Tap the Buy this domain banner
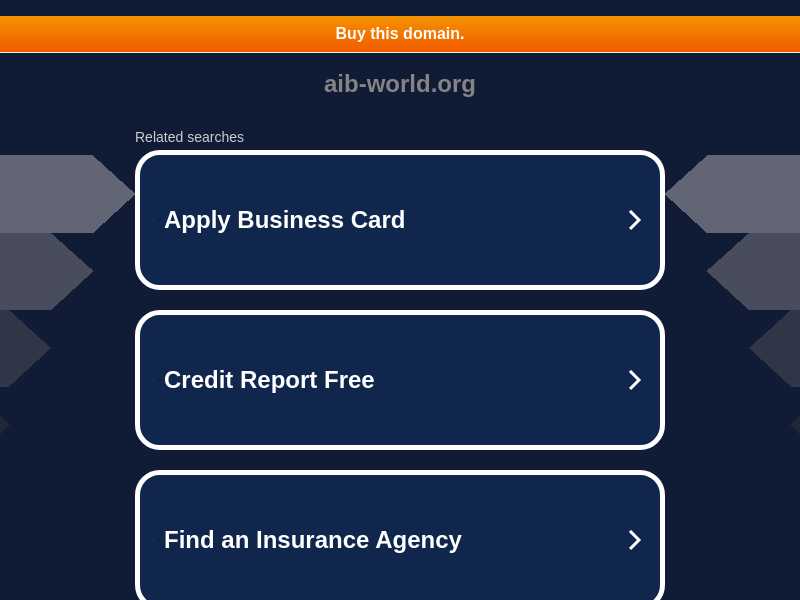800x600 pixels. [400, 34]
